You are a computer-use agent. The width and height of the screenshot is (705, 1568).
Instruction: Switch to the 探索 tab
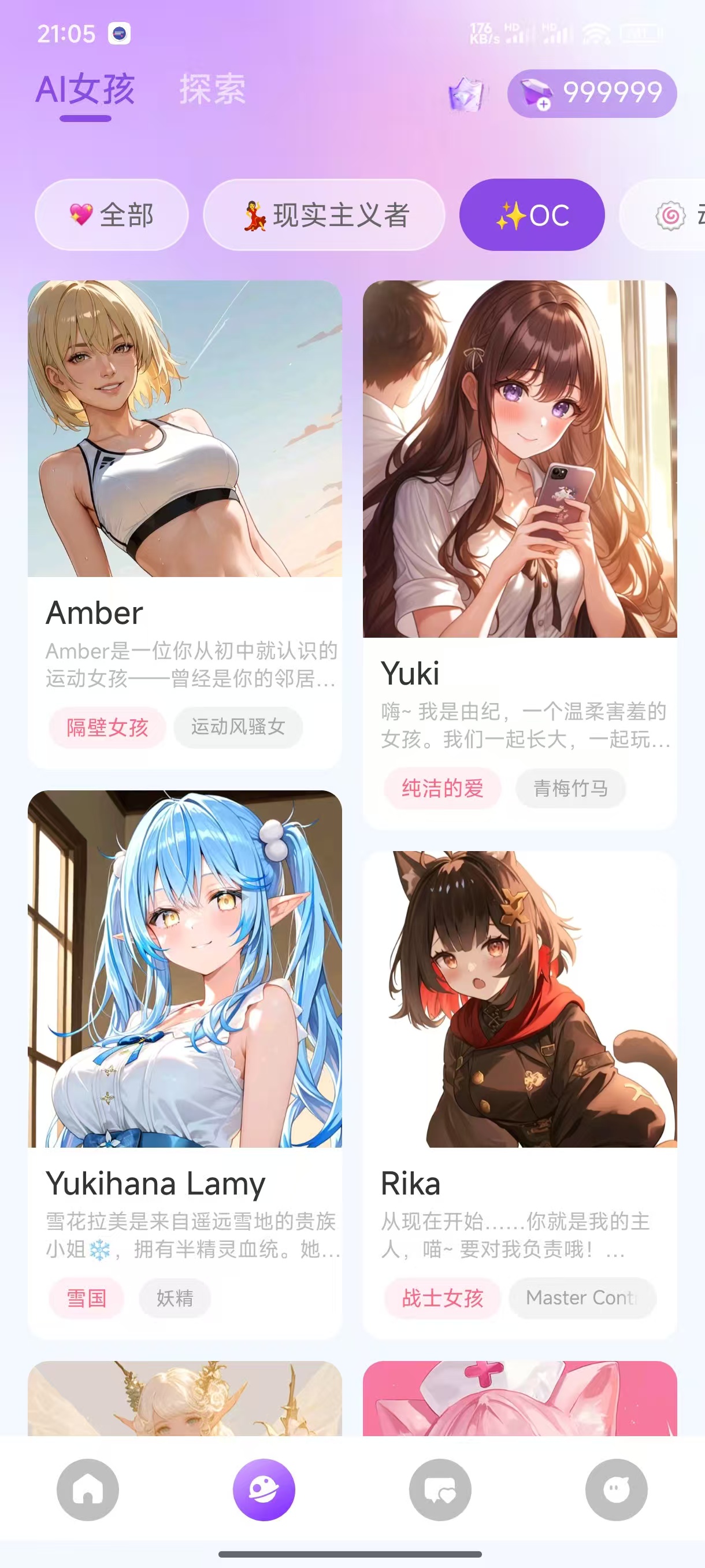pyautogui.click(x=212, y=90)
